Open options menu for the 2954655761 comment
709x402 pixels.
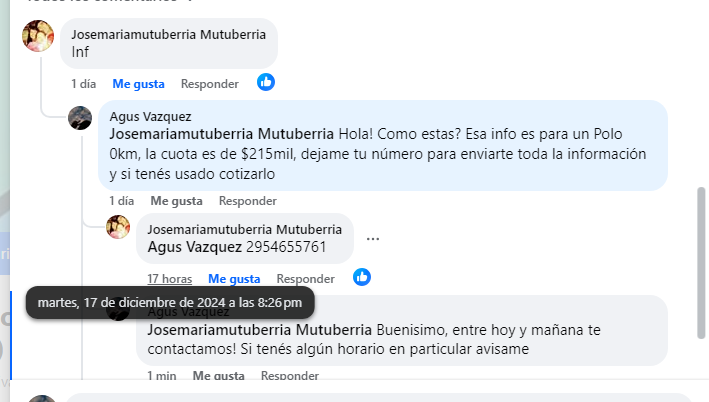tap(373, 239)
